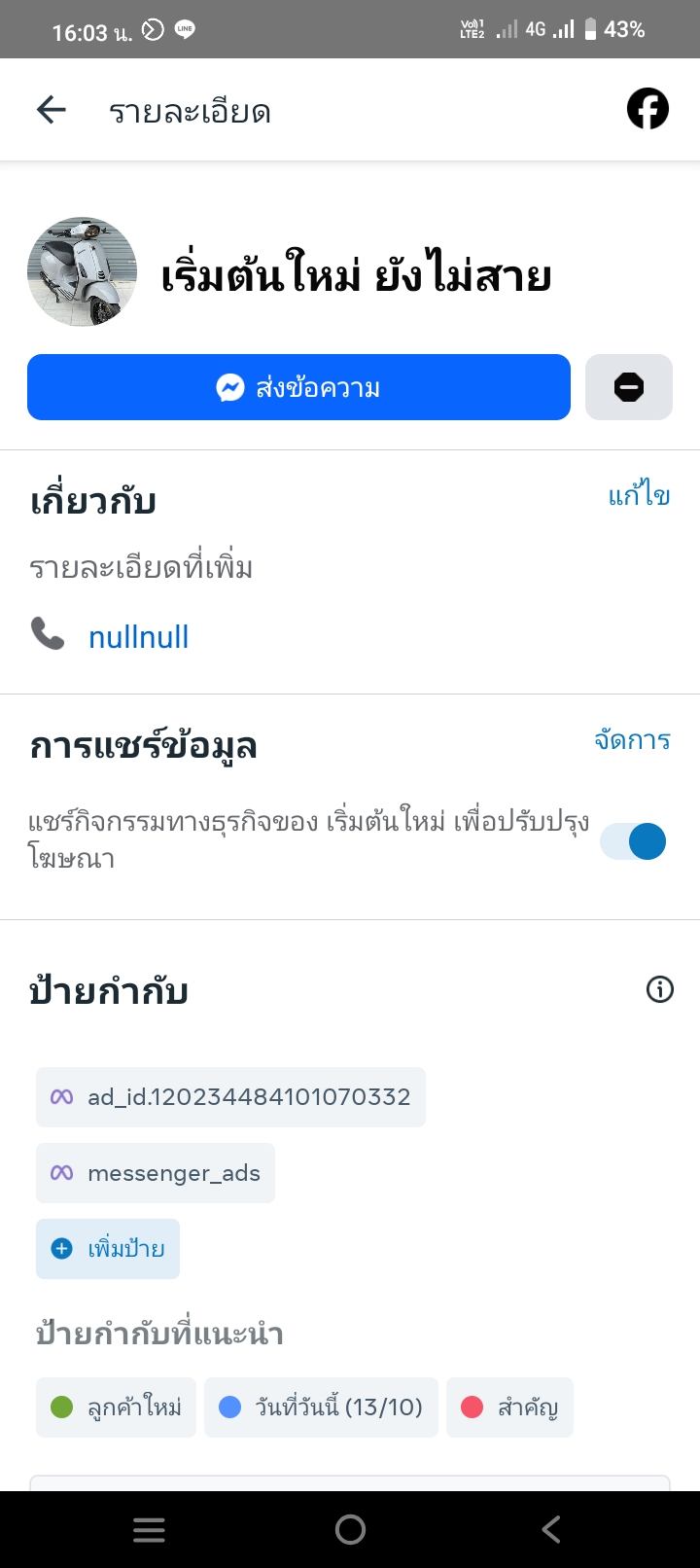The width and height of the screenshot is (700, 1568).
Task: Select the suggested label ลูกค้าใหม่
Action: pyautogui.click(x=116, y=1408)
